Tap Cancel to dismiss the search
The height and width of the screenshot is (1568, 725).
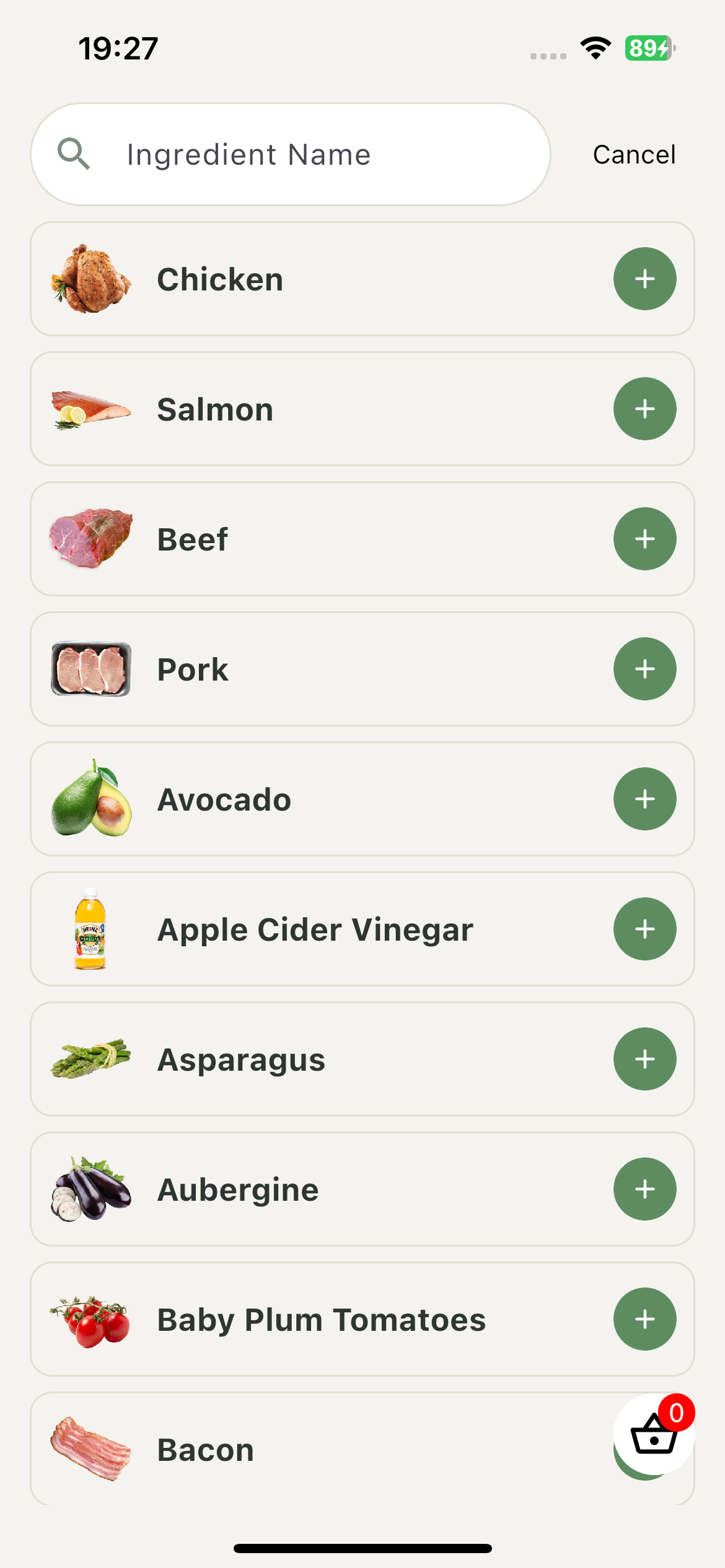point(634,154)
